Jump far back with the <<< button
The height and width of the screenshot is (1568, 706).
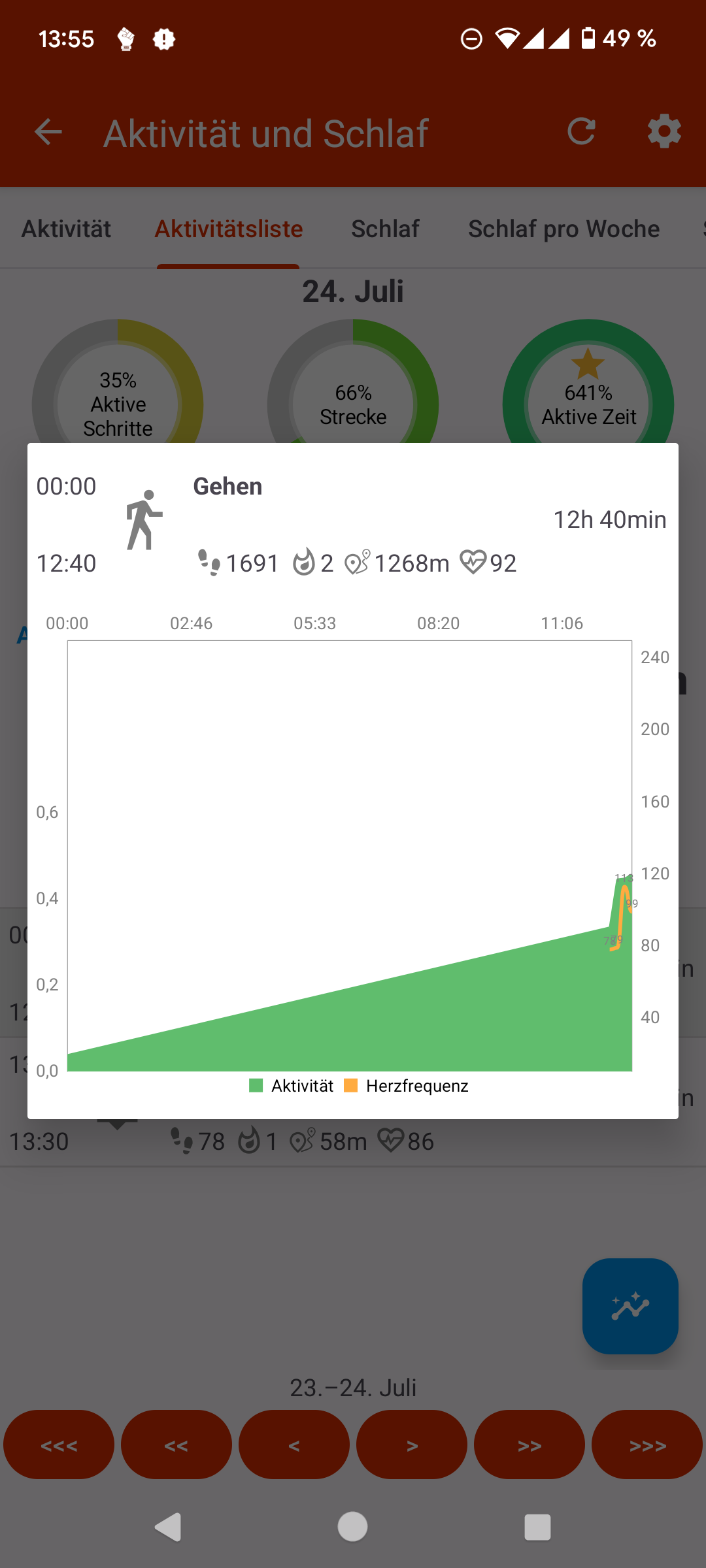59,1445
